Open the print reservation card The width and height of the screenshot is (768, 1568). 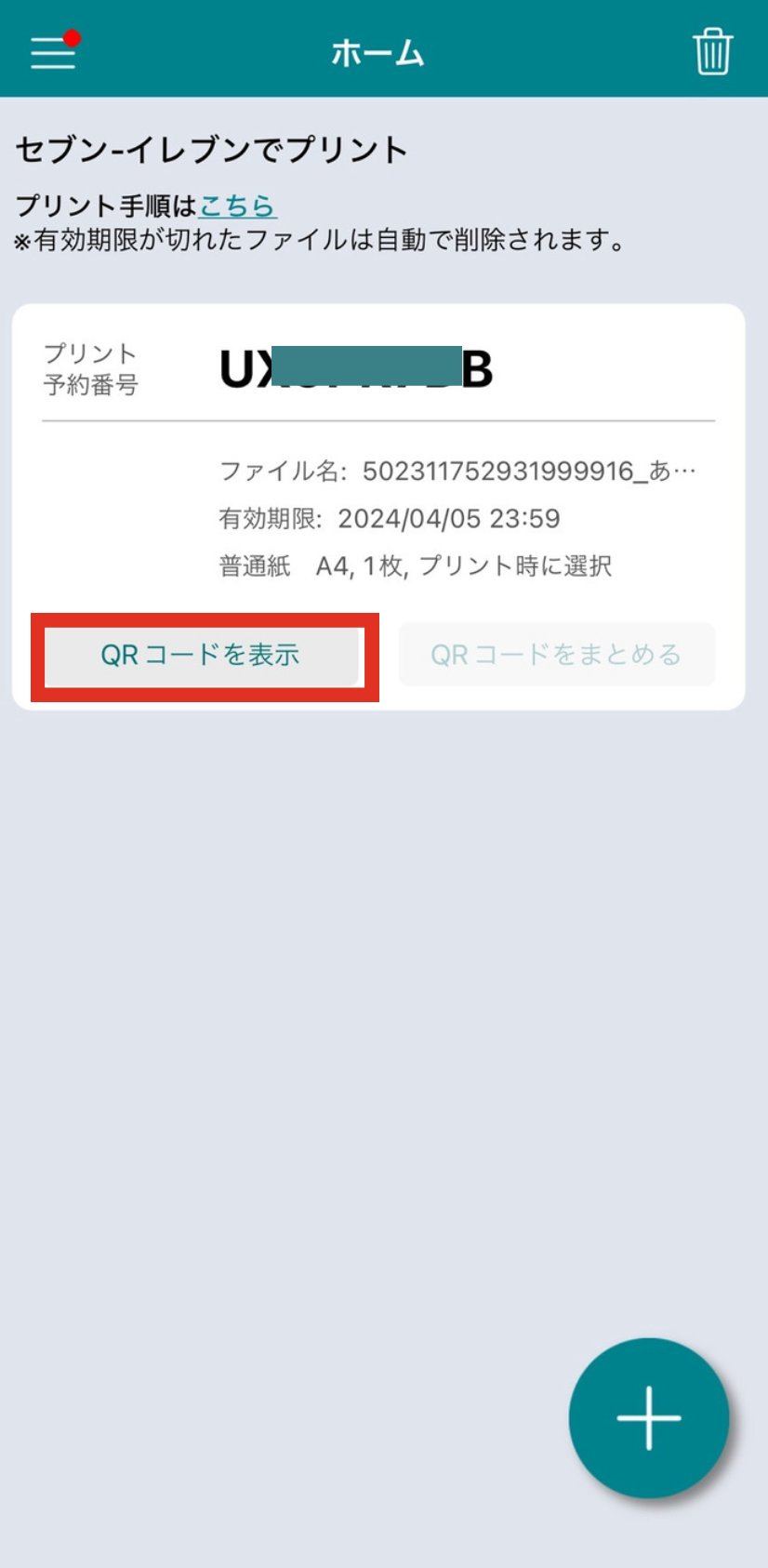(378, 507)
